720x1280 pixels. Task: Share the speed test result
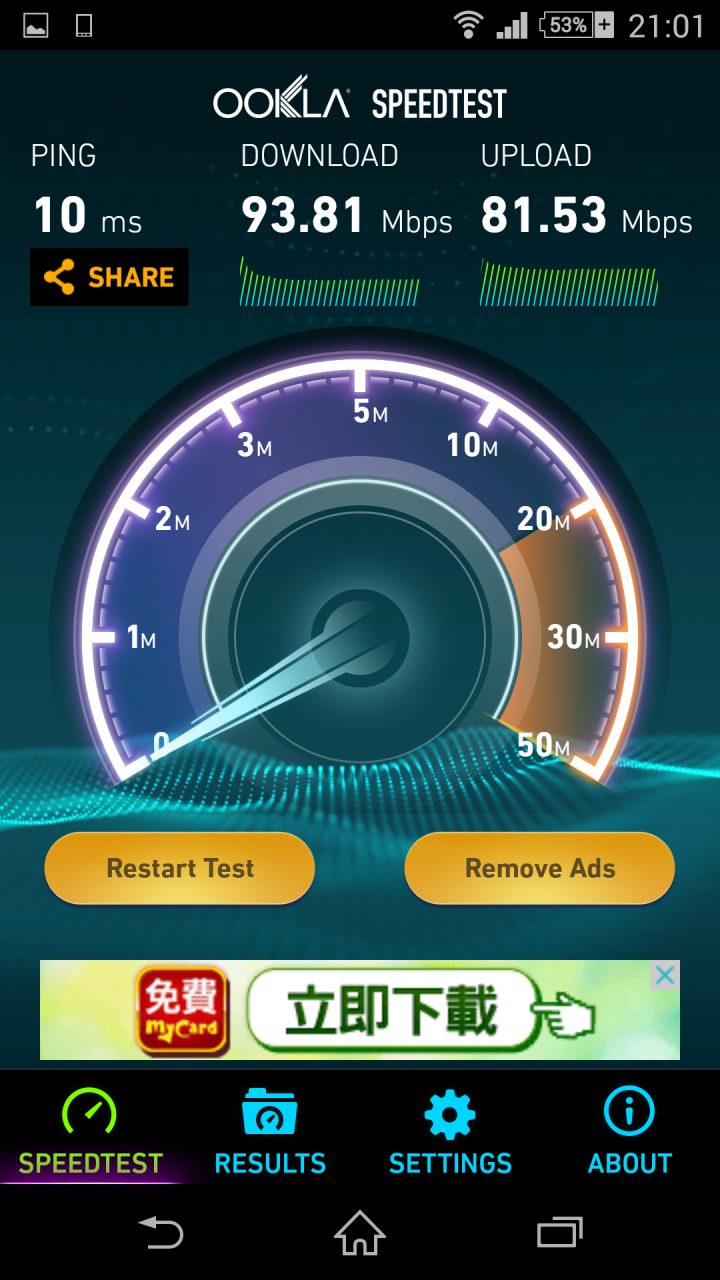click(x=109, y=277)
